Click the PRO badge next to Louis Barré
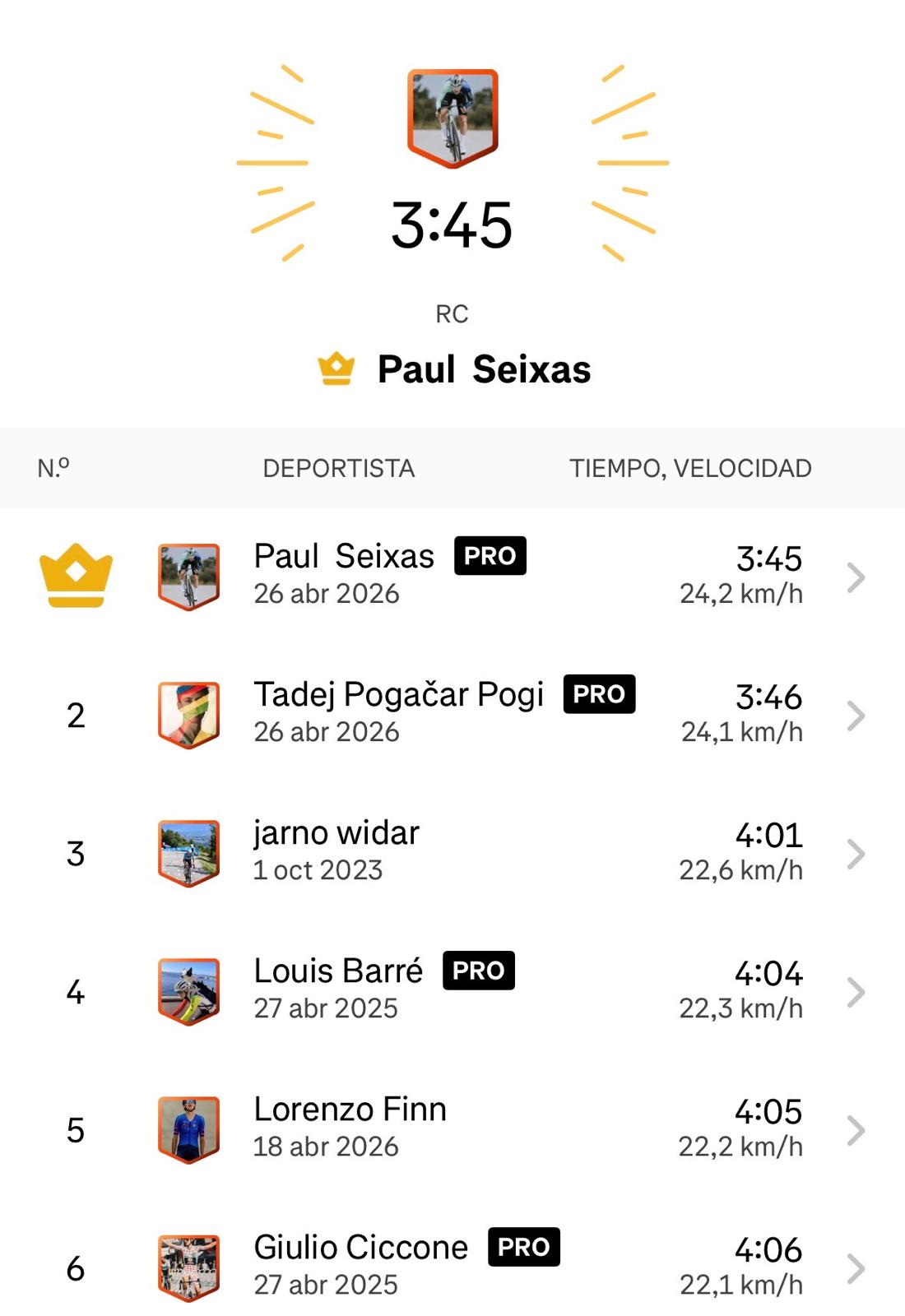Image resolution: width=905 pixels, height=1316 pixels. [x=476, y=971]
